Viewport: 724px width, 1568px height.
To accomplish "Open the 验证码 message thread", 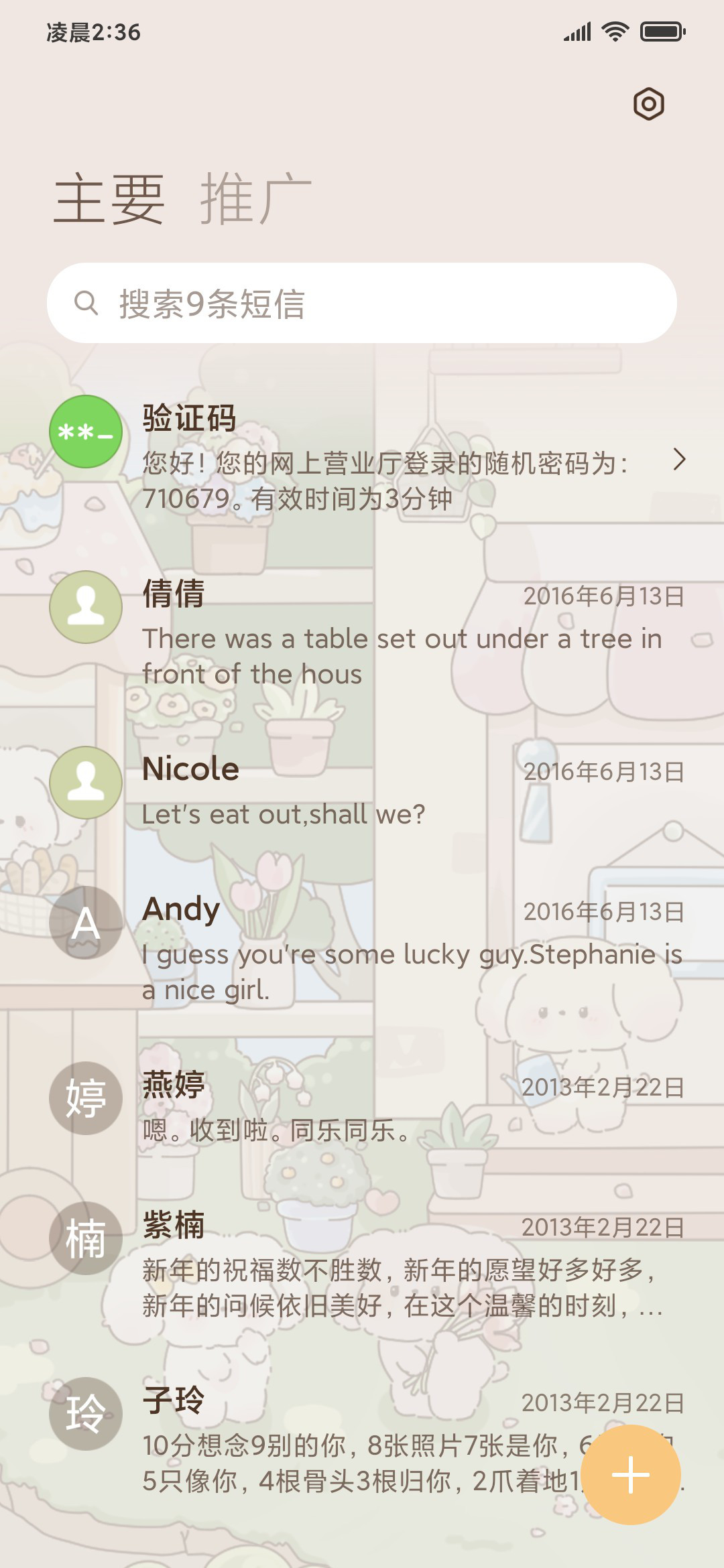I will [x=362, y=458].
